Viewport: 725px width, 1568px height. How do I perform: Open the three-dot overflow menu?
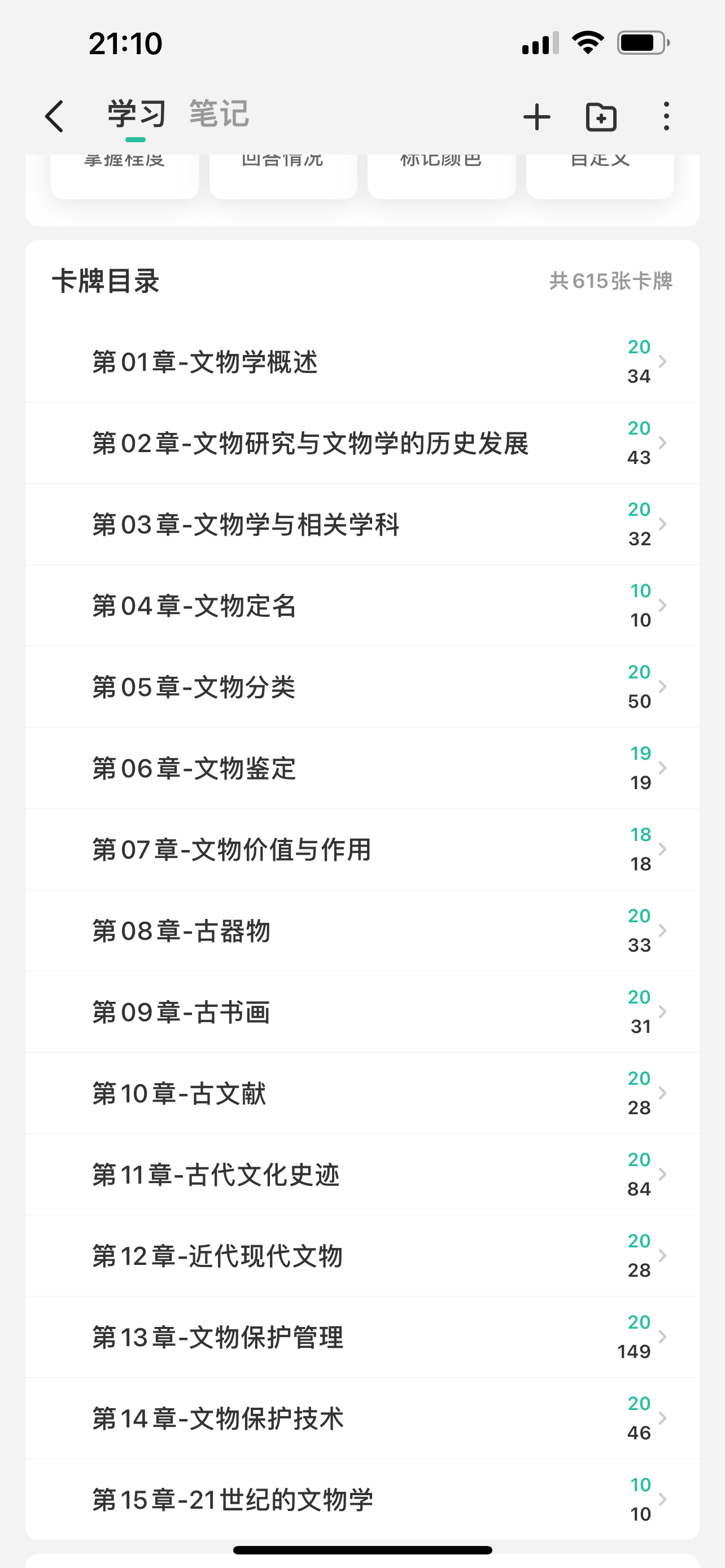pyautogui.click(x=667, y=116)
